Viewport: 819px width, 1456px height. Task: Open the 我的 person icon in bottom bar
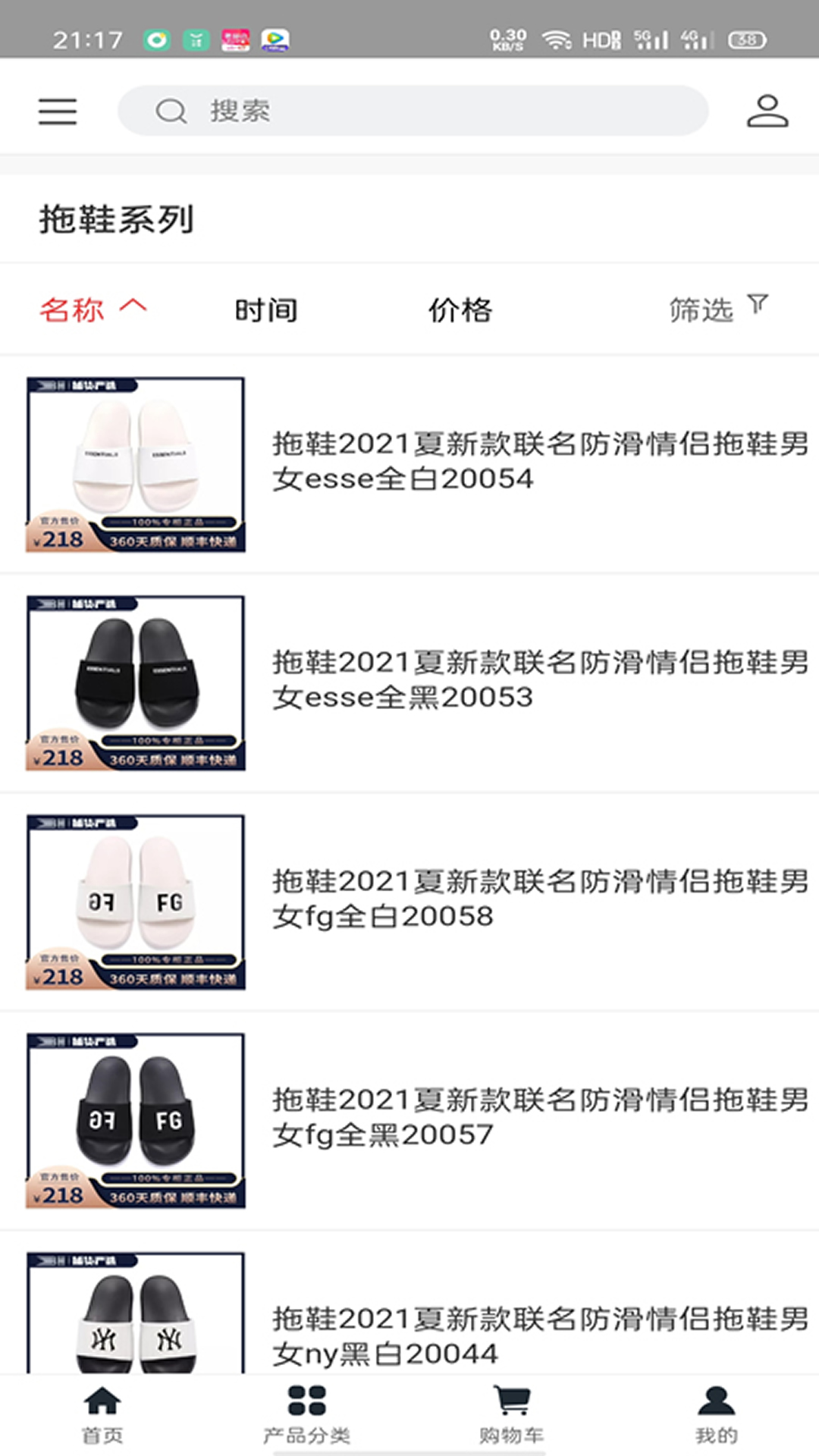click(x=715, y=1401)
